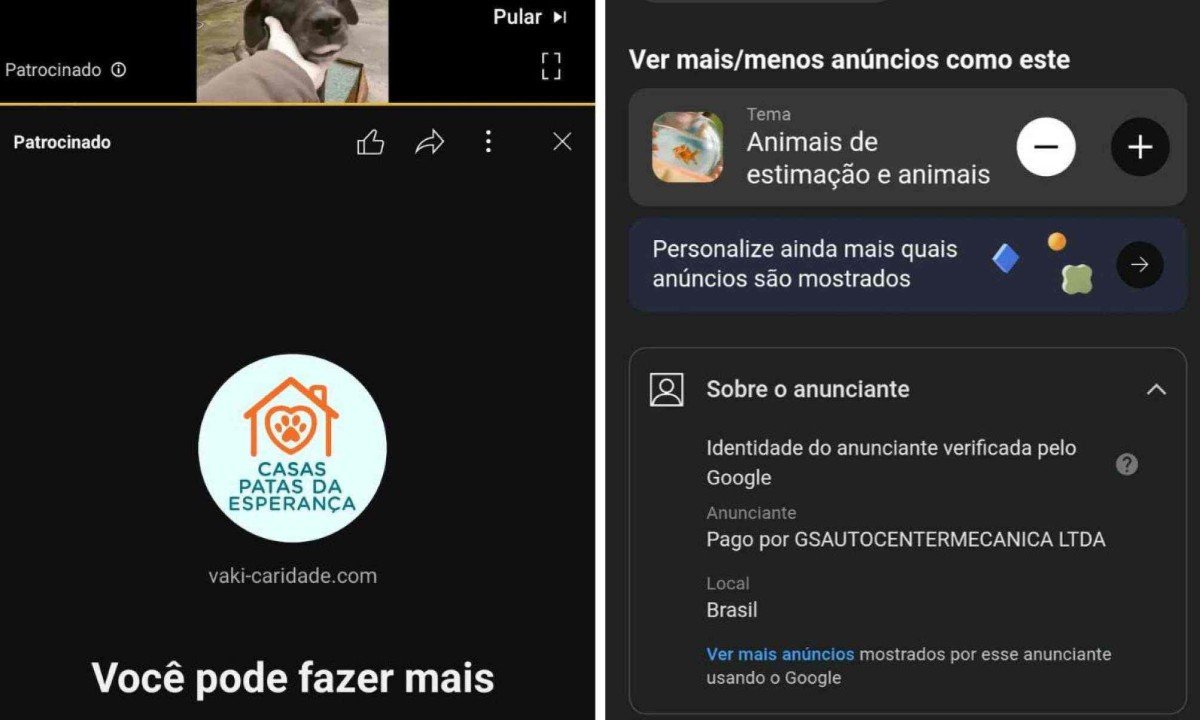
Task: Open the Ver mais anúncios link
Action: [x=780, y=654]
